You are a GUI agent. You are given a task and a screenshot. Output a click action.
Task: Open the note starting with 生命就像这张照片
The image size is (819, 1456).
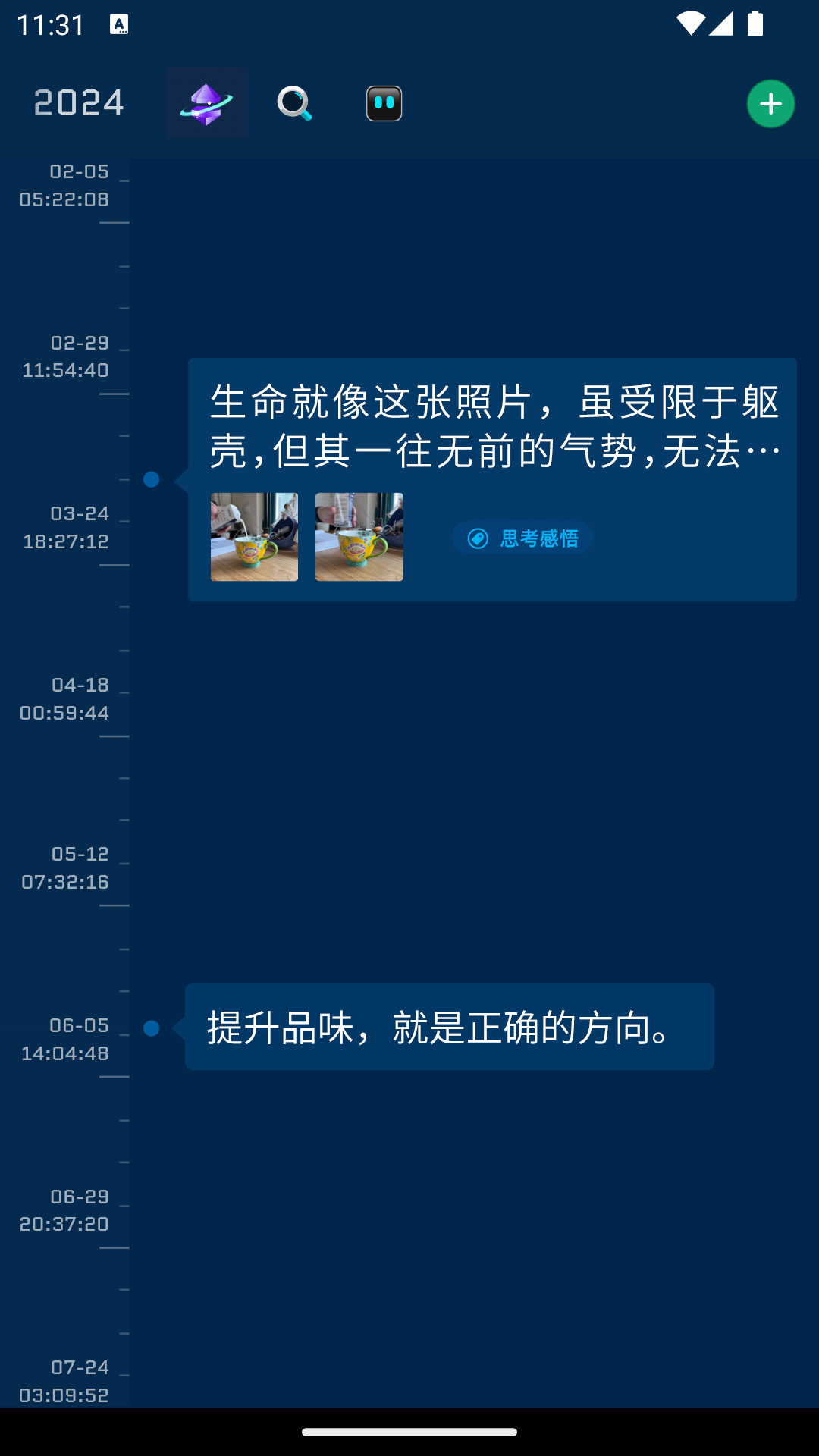(x=493, y=426)
